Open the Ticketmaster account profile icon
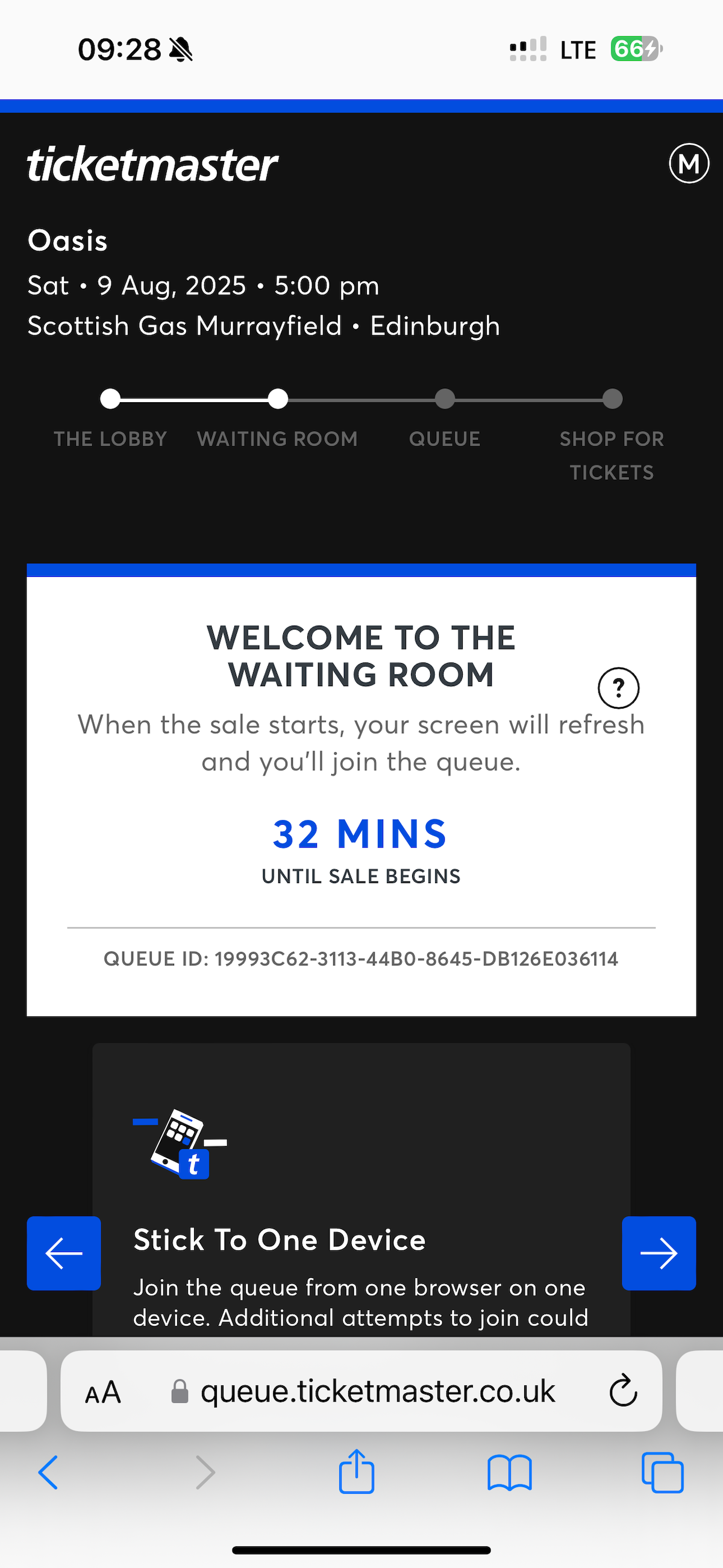The image size is (723, 1568). tap(688, 163)
